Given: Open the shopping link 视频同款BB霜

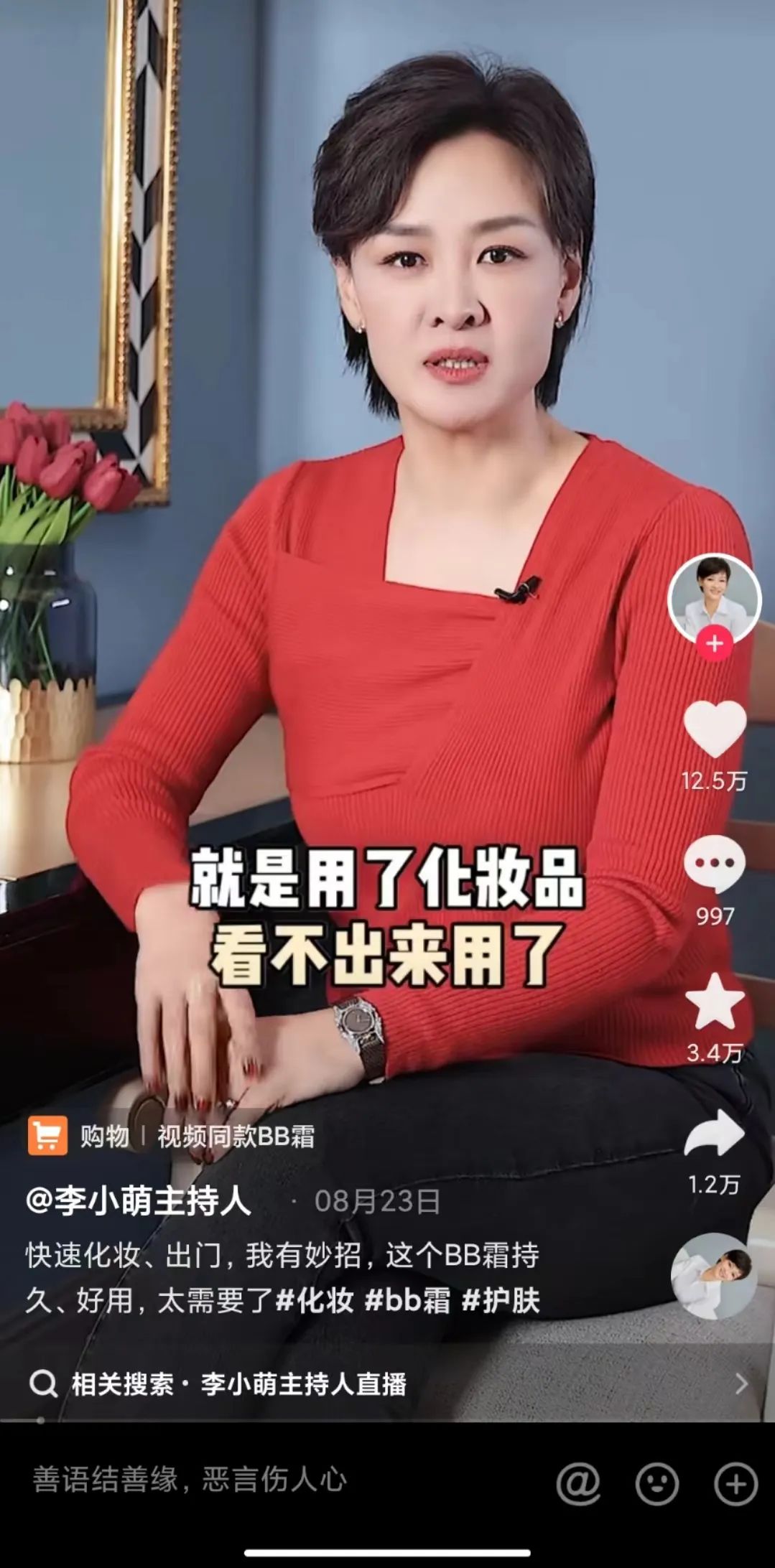Looking at the screenshot, I should pos(236,1137).
